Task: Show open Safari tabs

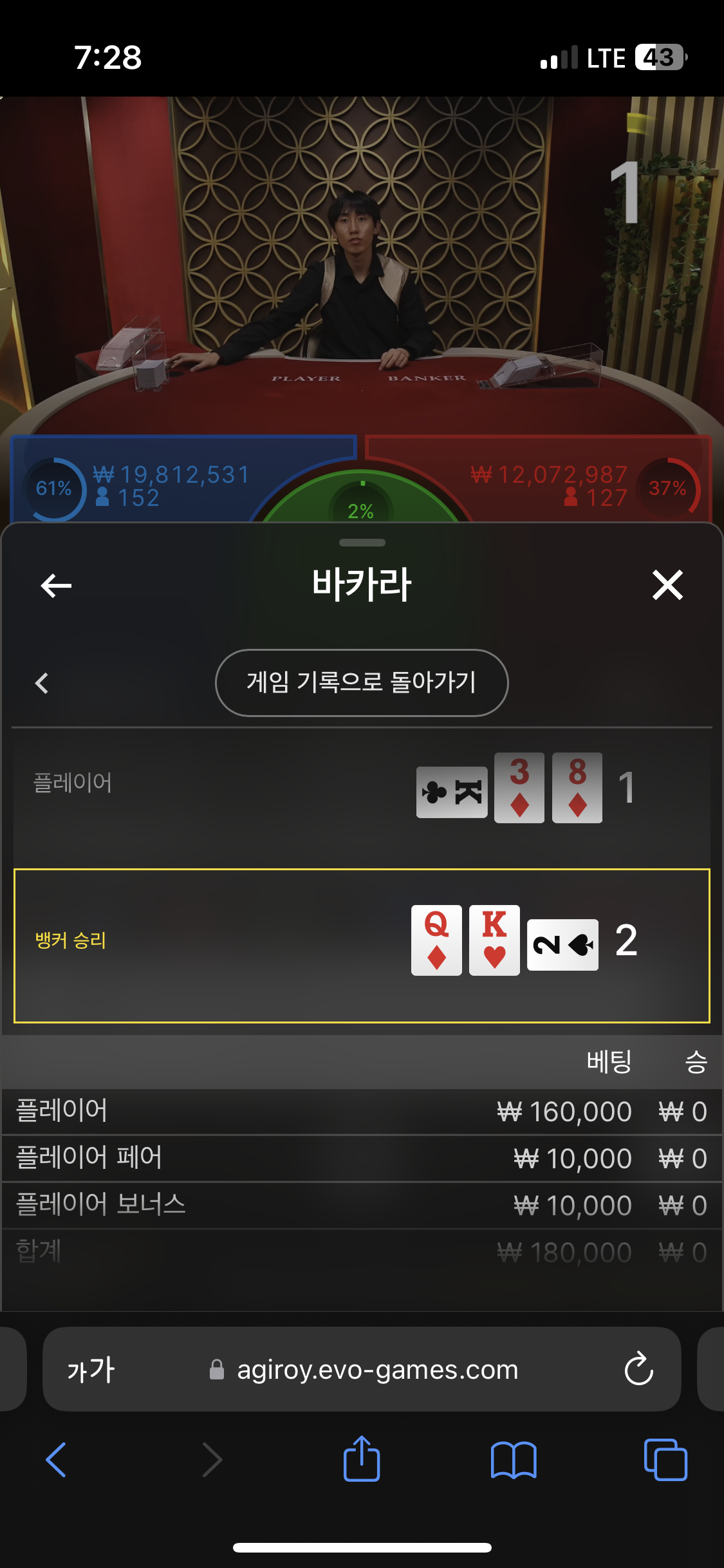Action: coord(665,1459)
